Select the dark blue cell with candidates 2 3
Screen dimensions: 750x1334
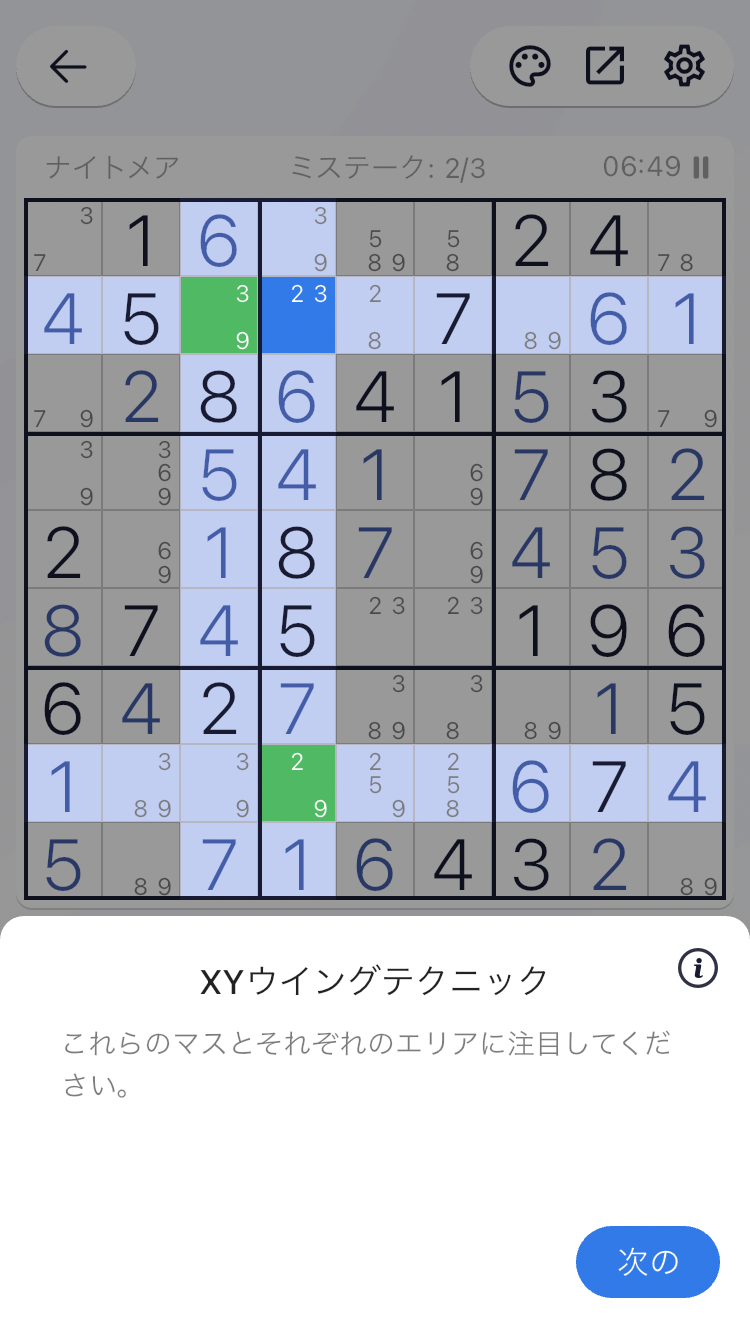297,316
